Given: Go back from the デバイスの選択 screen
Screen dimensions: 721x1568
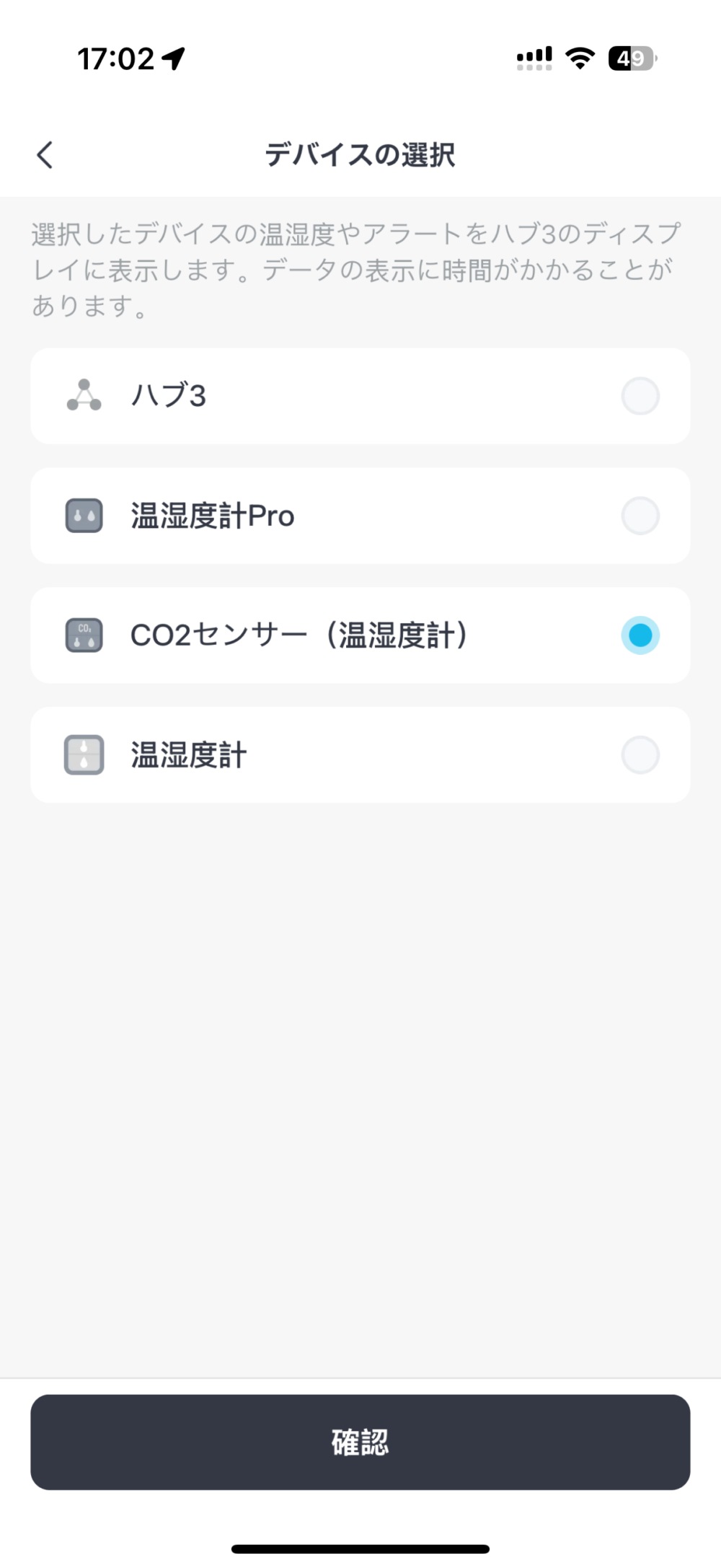Looking at the screenshot, I should [x=45, y=154].
